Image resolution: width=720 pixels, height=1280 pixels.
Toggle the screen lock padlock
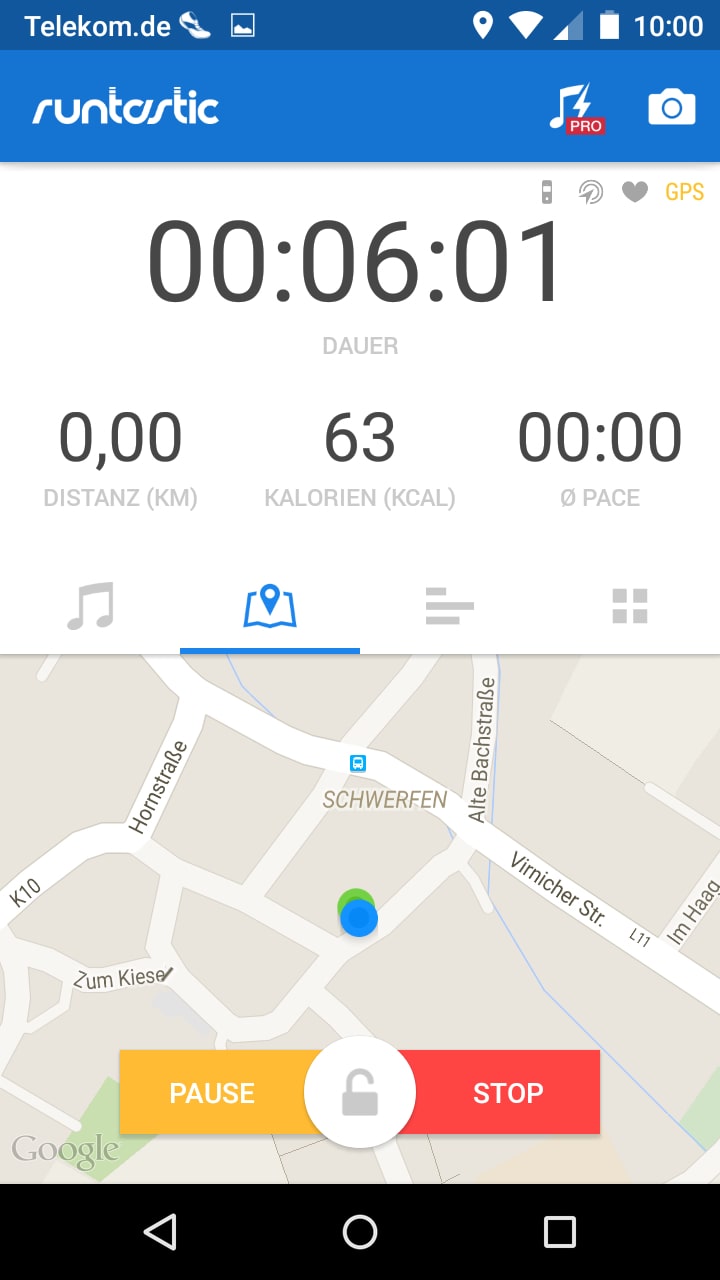point(360,1092)
